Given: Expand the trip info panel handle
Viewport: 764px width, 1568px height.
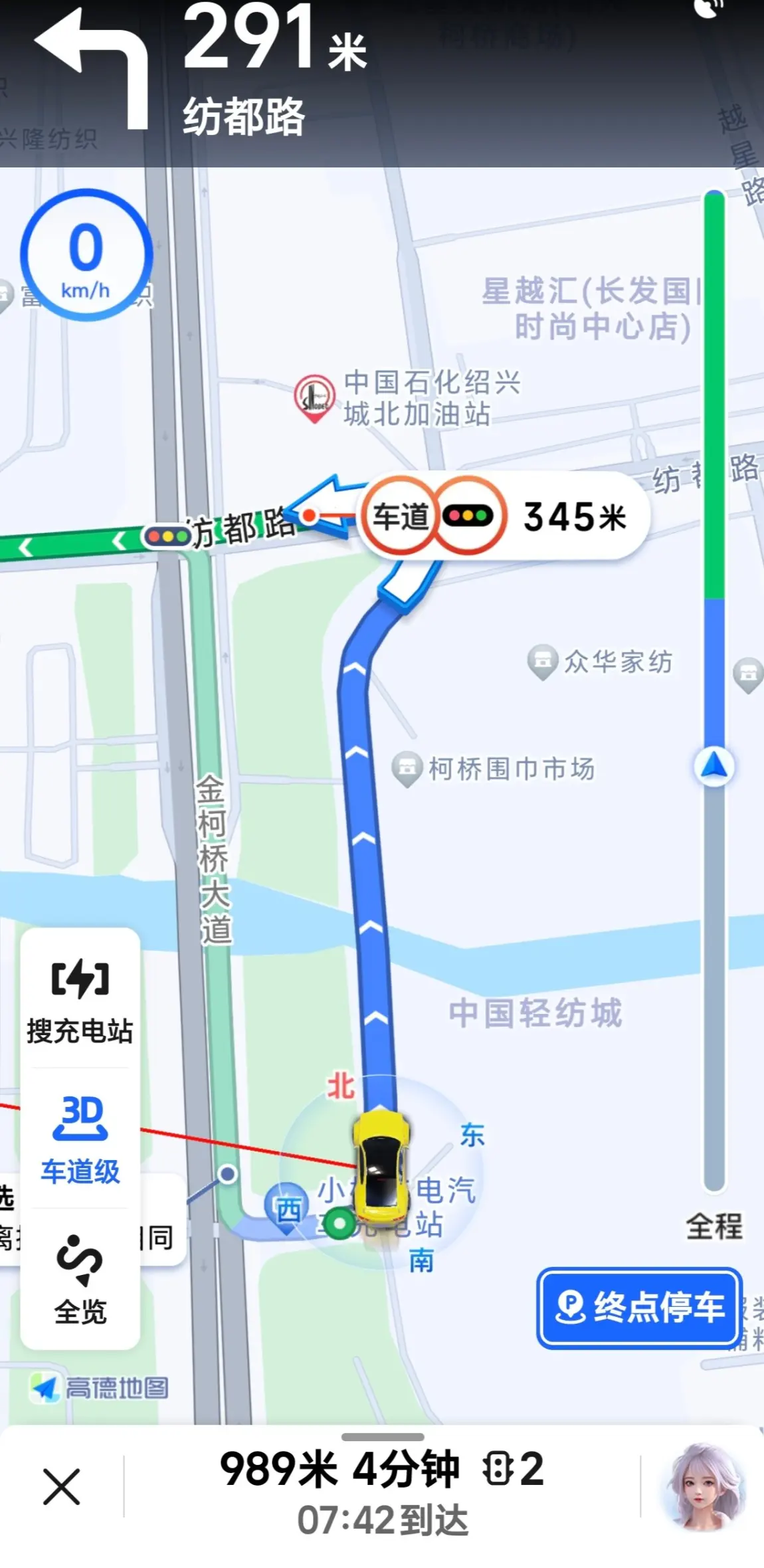Looking at the screenshot, I should coord(382,1437).
